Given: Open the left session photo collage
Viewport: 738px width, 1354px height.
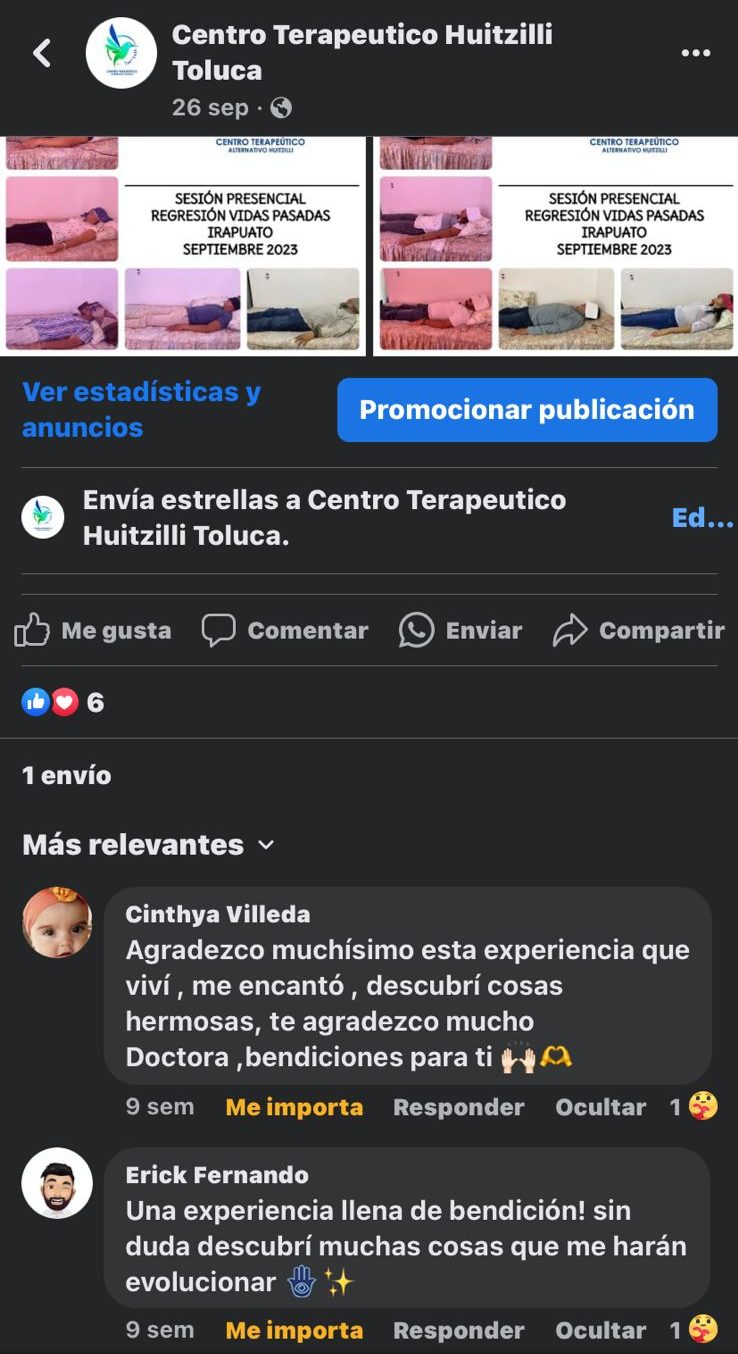Looking at the screenshot, I should pos(183,245).
